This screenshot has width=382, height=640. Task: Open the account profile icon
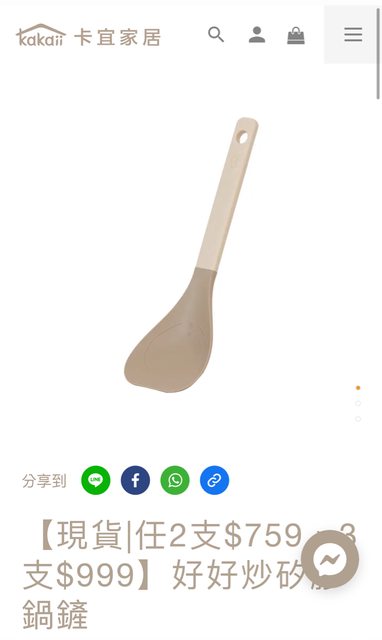pos(257,35)
